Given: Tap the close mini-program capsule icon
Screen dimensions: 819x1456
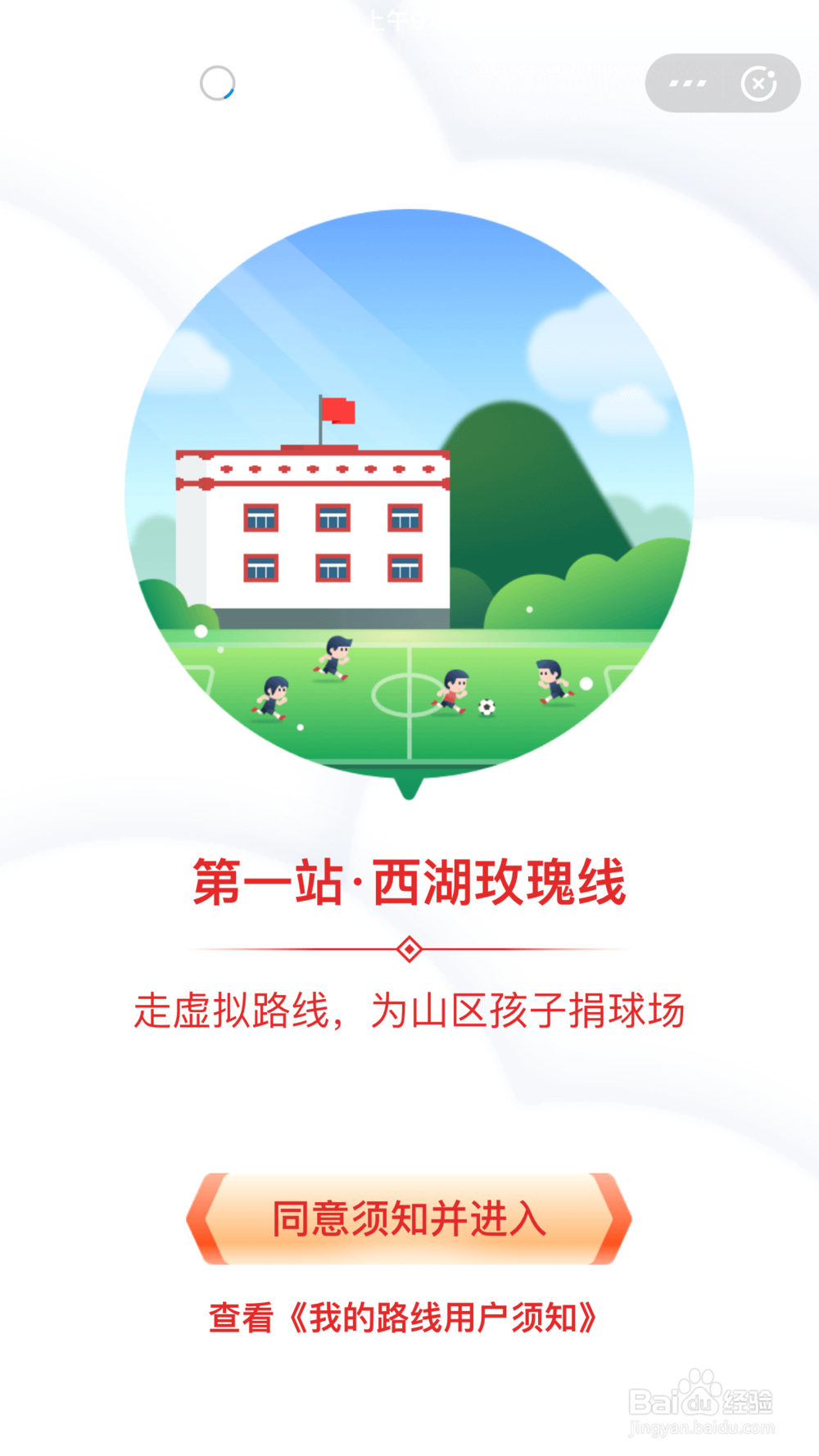Looking at the screenshot, I should pyautogui.click(x=762, y=82).
